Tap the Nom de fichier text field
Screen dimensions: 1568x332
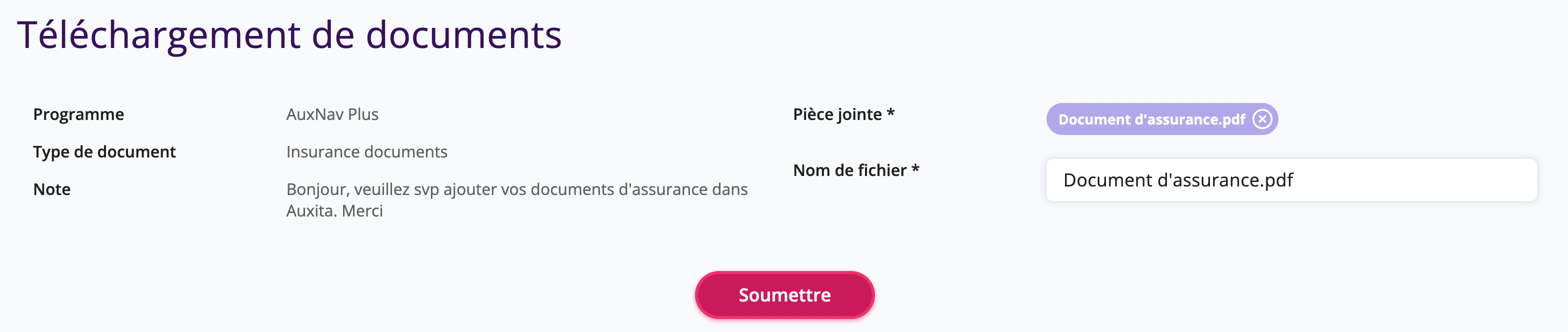pos(1290,180)
